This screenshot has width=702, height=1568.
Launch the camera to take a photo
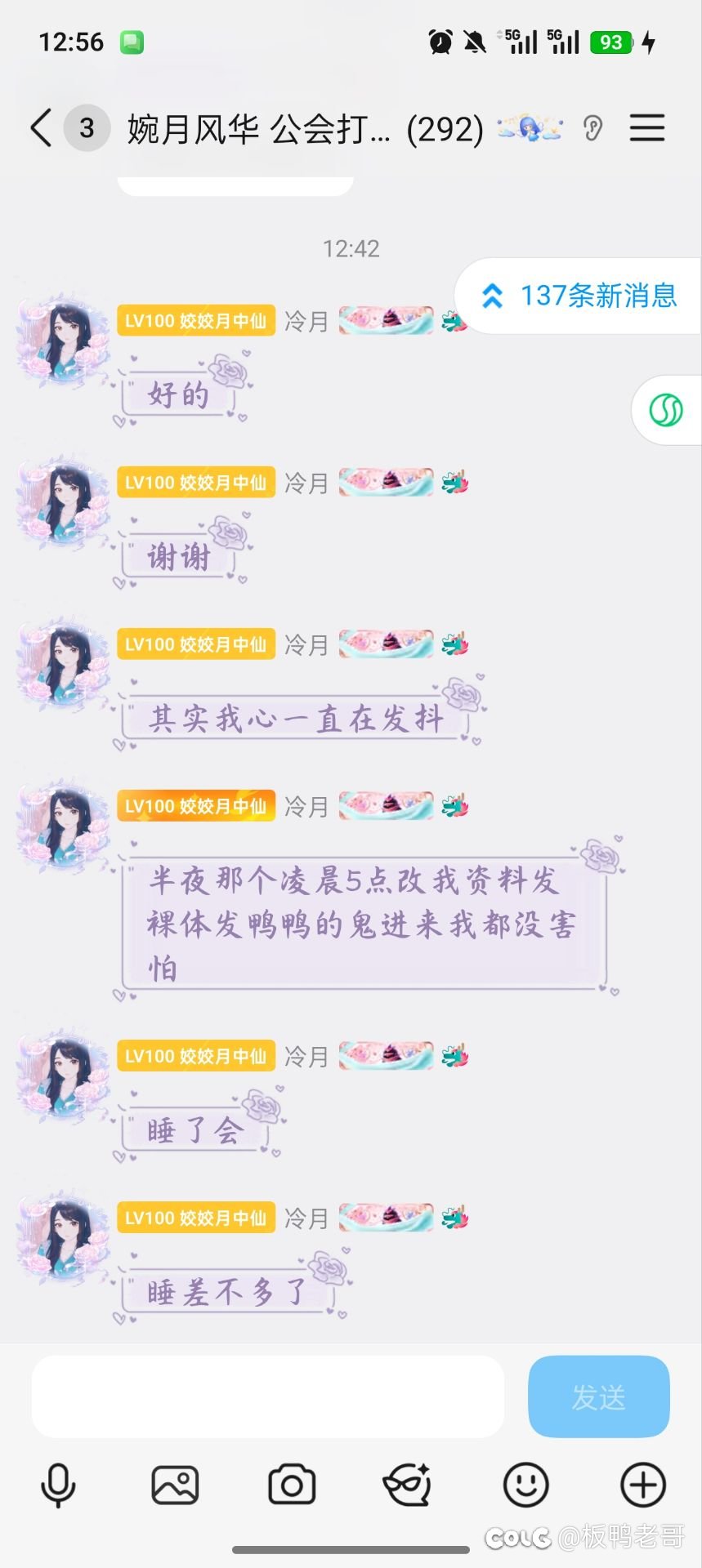[x=292, y=1485]
